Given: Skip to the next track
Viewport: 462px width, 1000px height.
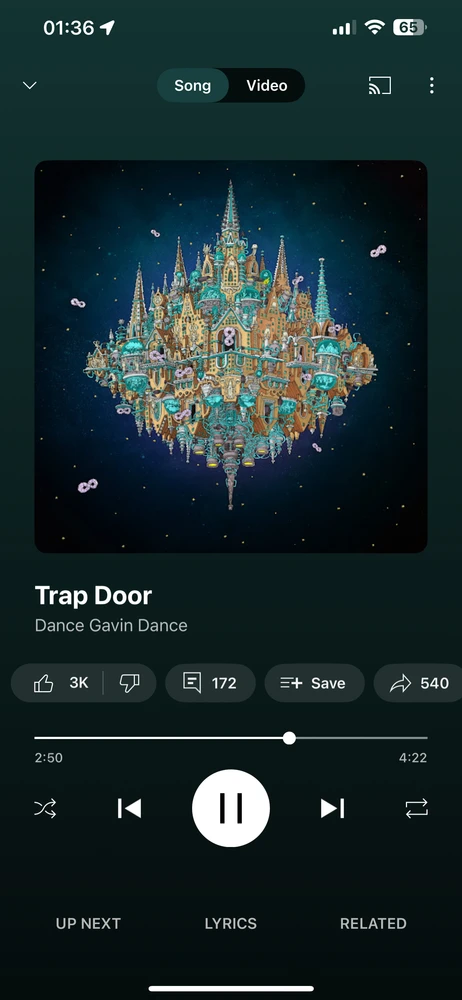Looking at the screenshot, I should [x=332, y=809].
